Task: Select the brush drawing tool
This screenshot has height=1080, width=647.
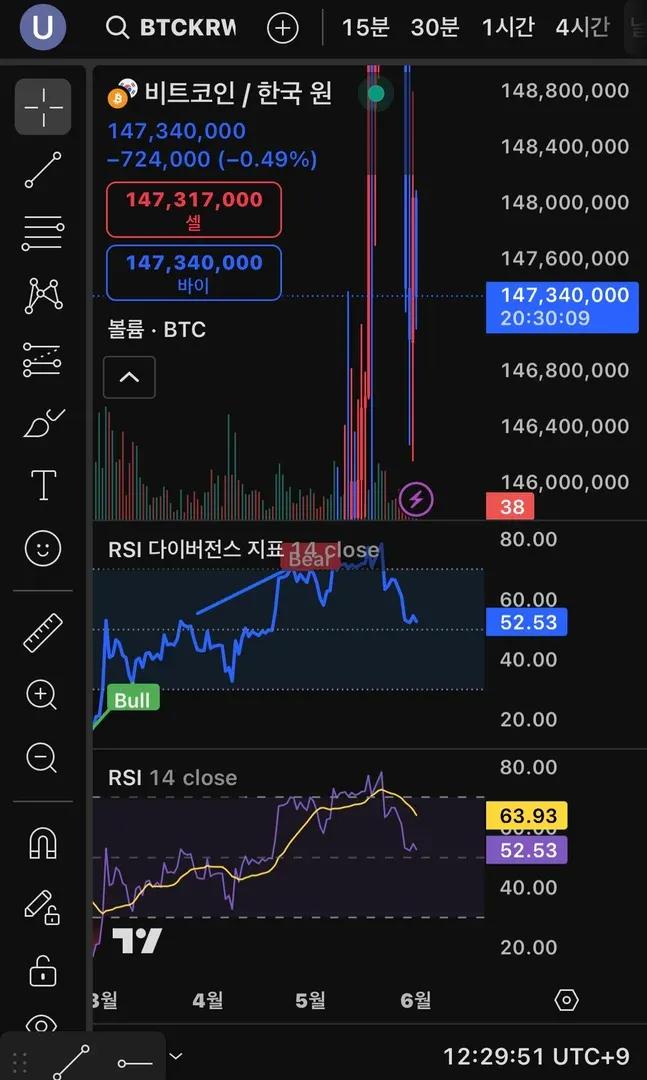Action: pos(42,423)
